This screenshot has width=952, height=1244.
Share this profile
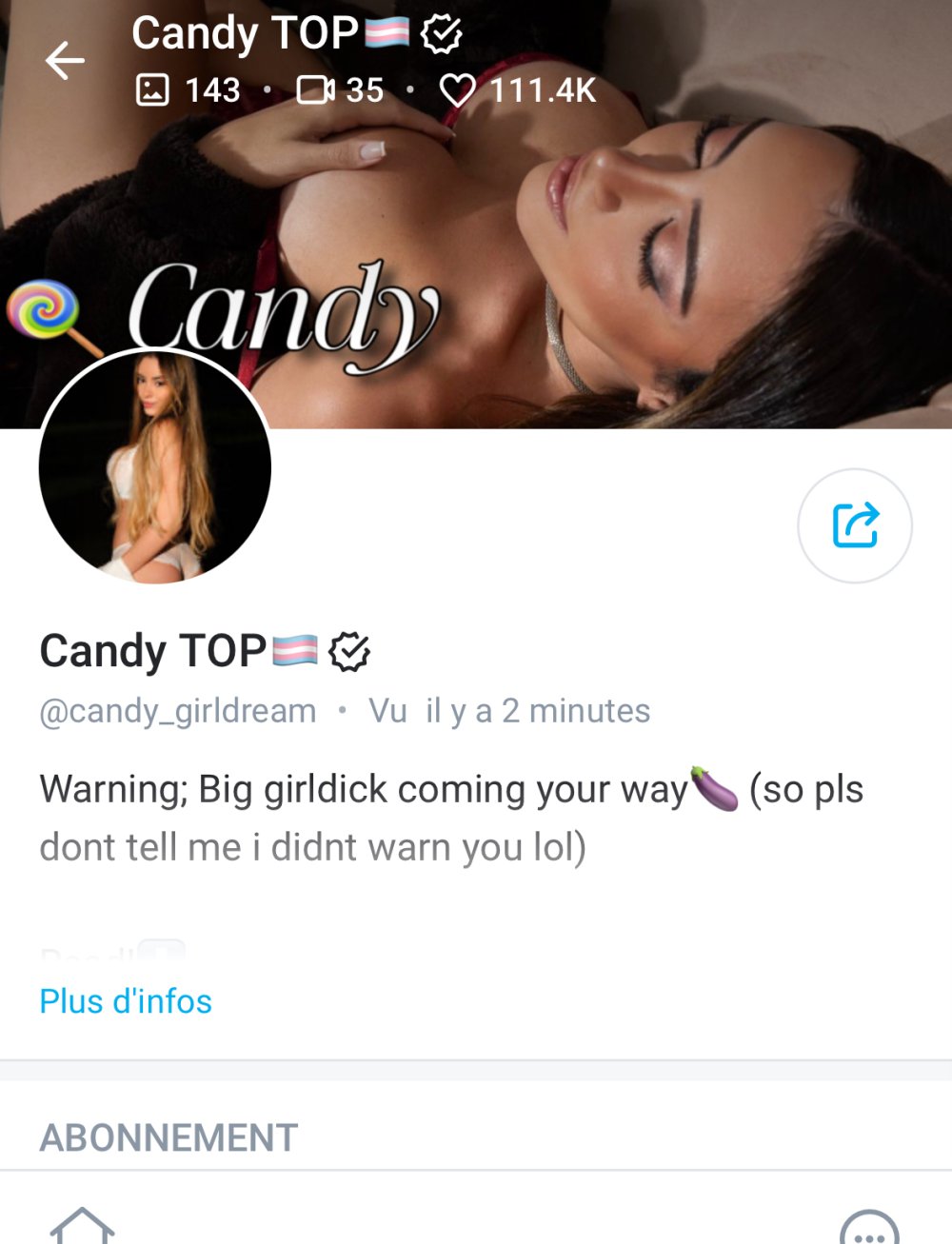pyautogui.click(x=854, y=525)
